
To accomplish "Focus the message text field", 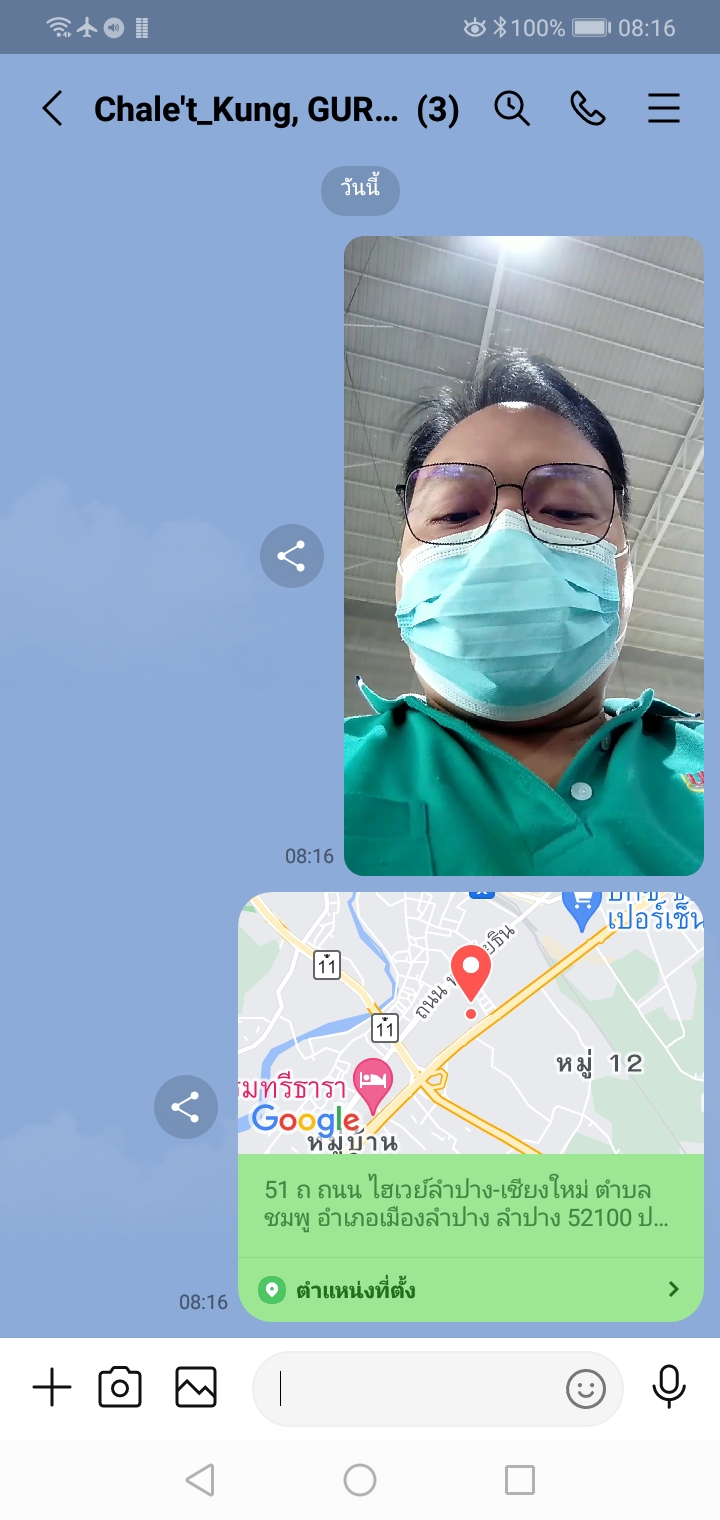I will pos(410,1388).
